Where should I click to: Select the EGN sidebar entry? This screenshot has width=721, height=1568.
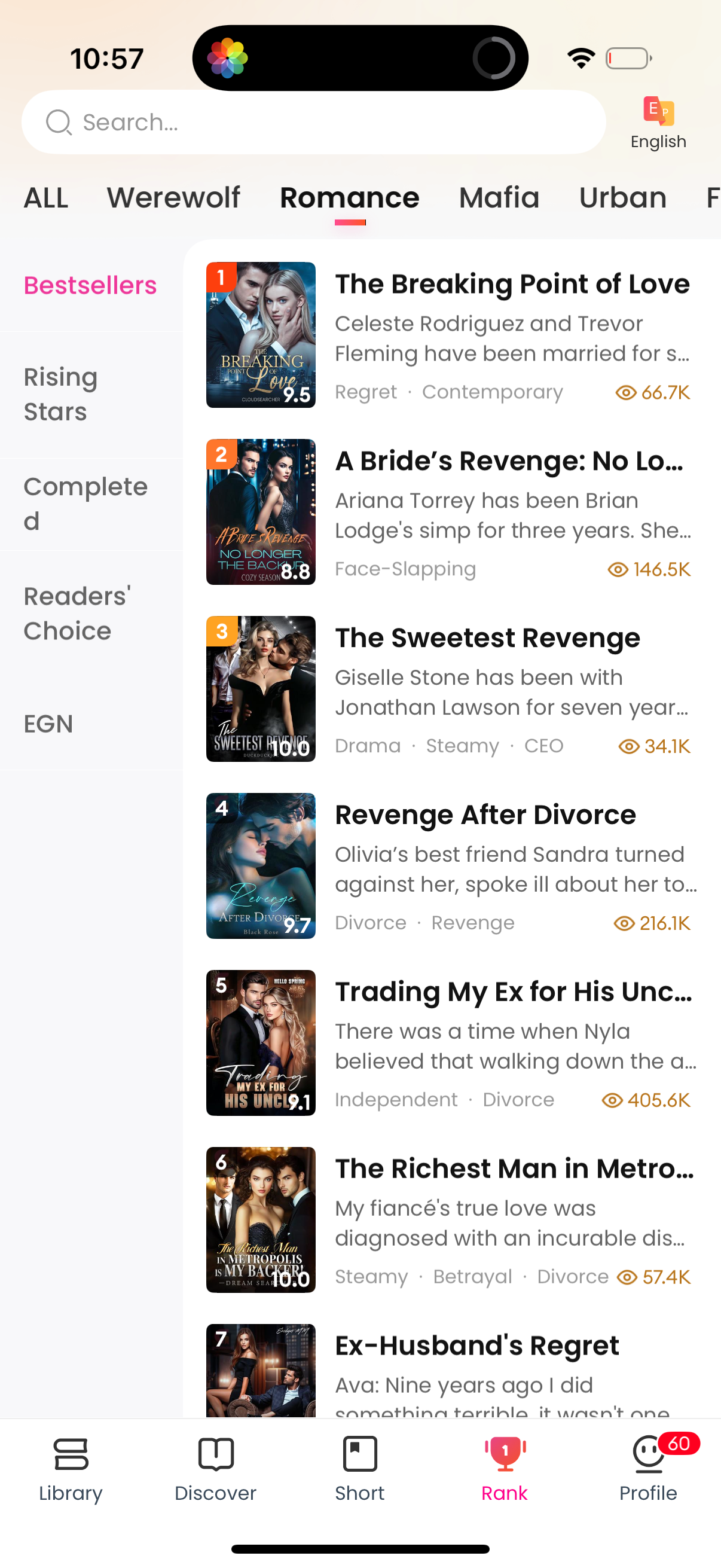(x=48, y=724)
